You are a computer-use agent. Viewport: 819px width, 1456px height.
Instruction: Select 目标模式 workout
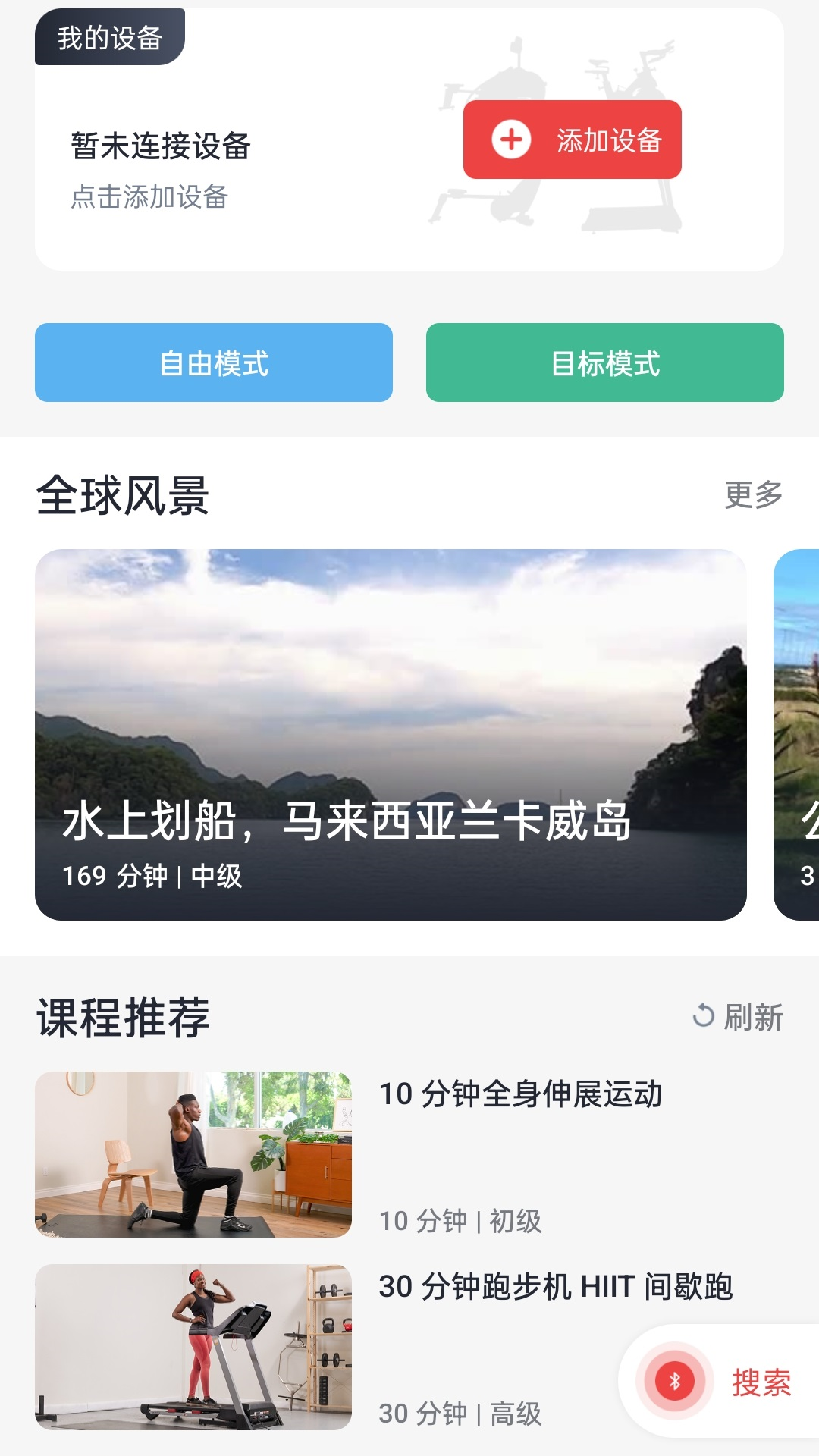[x=604, y=362]
